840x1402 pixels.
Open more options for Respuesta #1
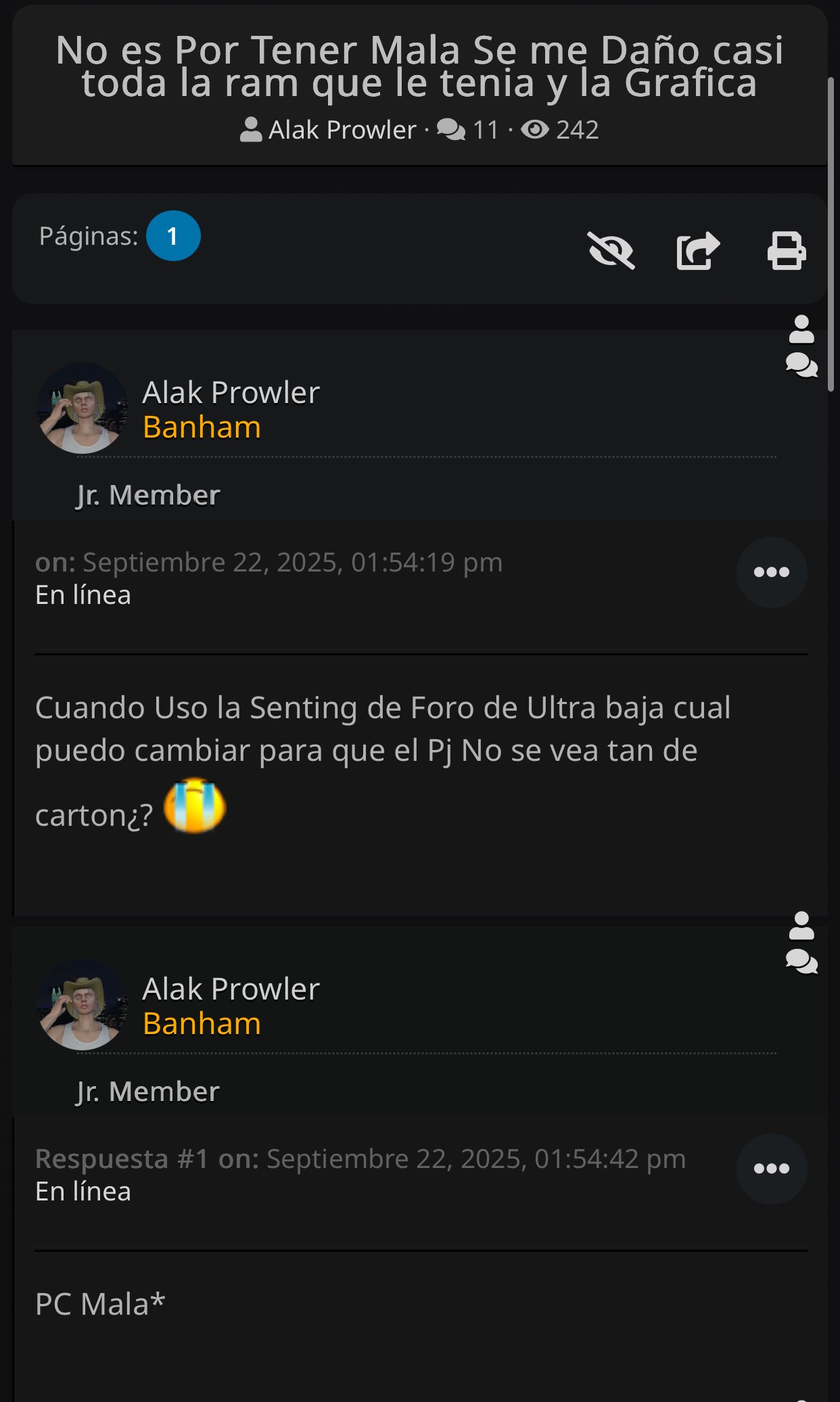(x=771, y=1169)
